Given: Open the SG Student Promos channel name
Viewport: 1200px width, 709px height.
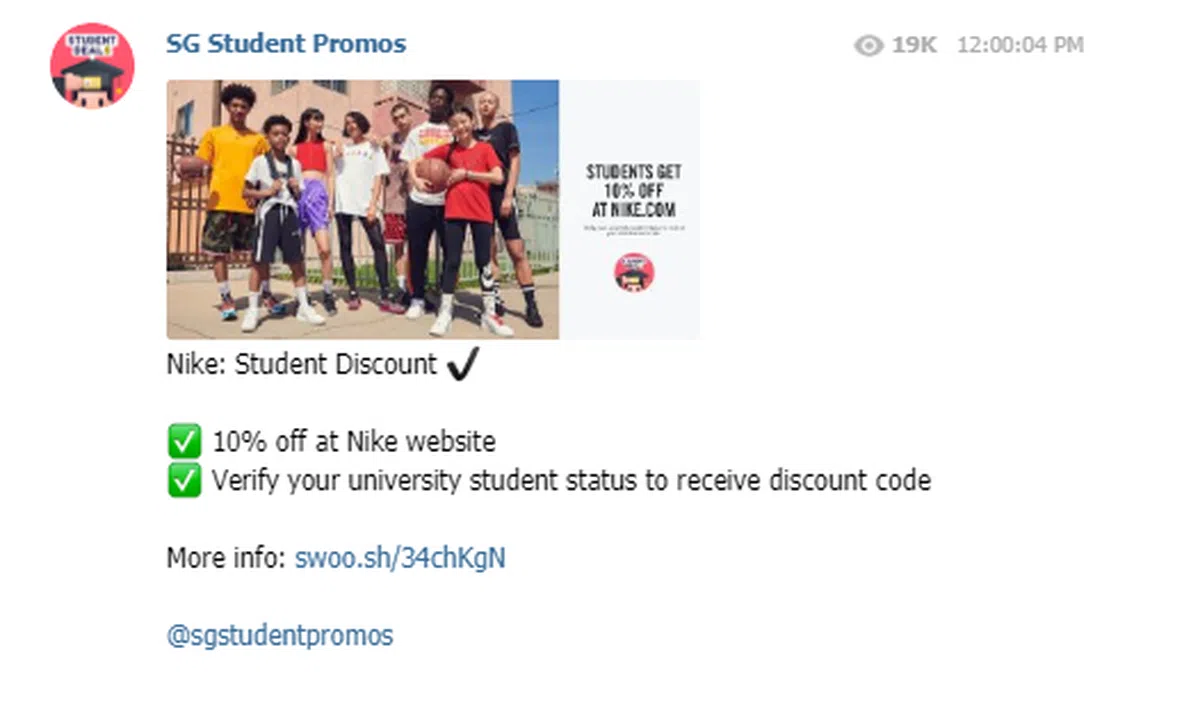Looking at the screenshot, I should 286,44.
